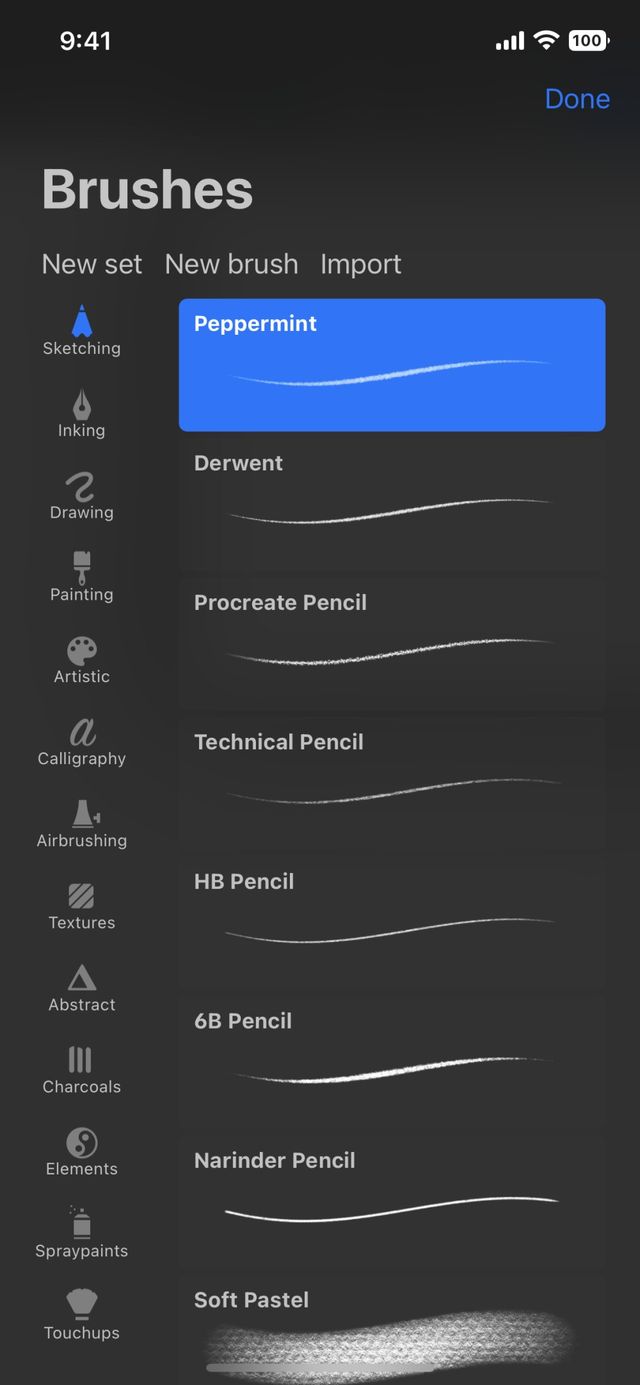Select the Airbrushing brush set
The width and height of the screenshot is (640, 1385).
point(81,824)
